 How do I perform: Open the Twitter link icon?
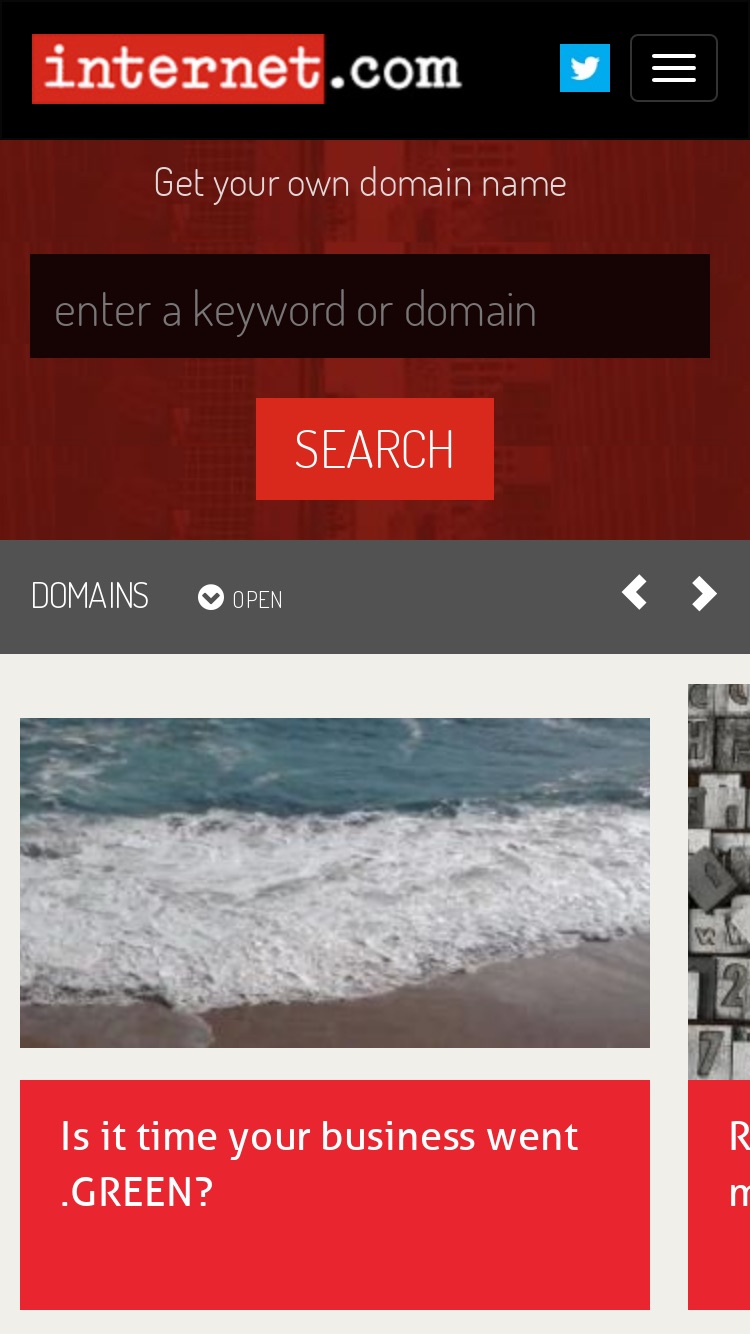[x=585, y=68]
